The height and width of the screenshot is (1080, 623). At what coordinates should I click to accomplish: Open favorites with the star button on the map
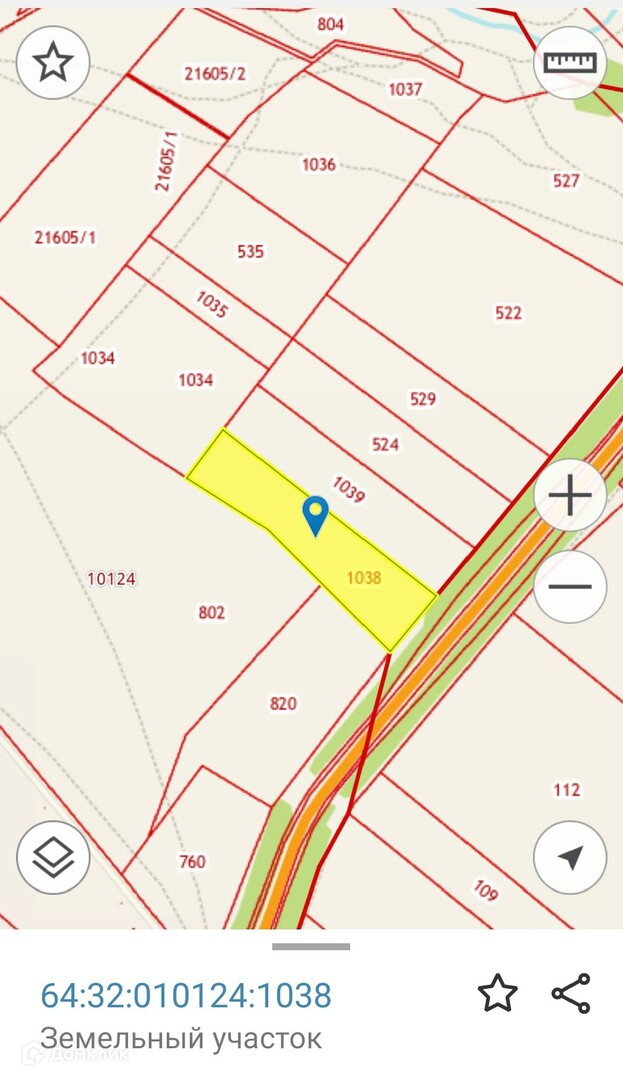click(53, 62)
